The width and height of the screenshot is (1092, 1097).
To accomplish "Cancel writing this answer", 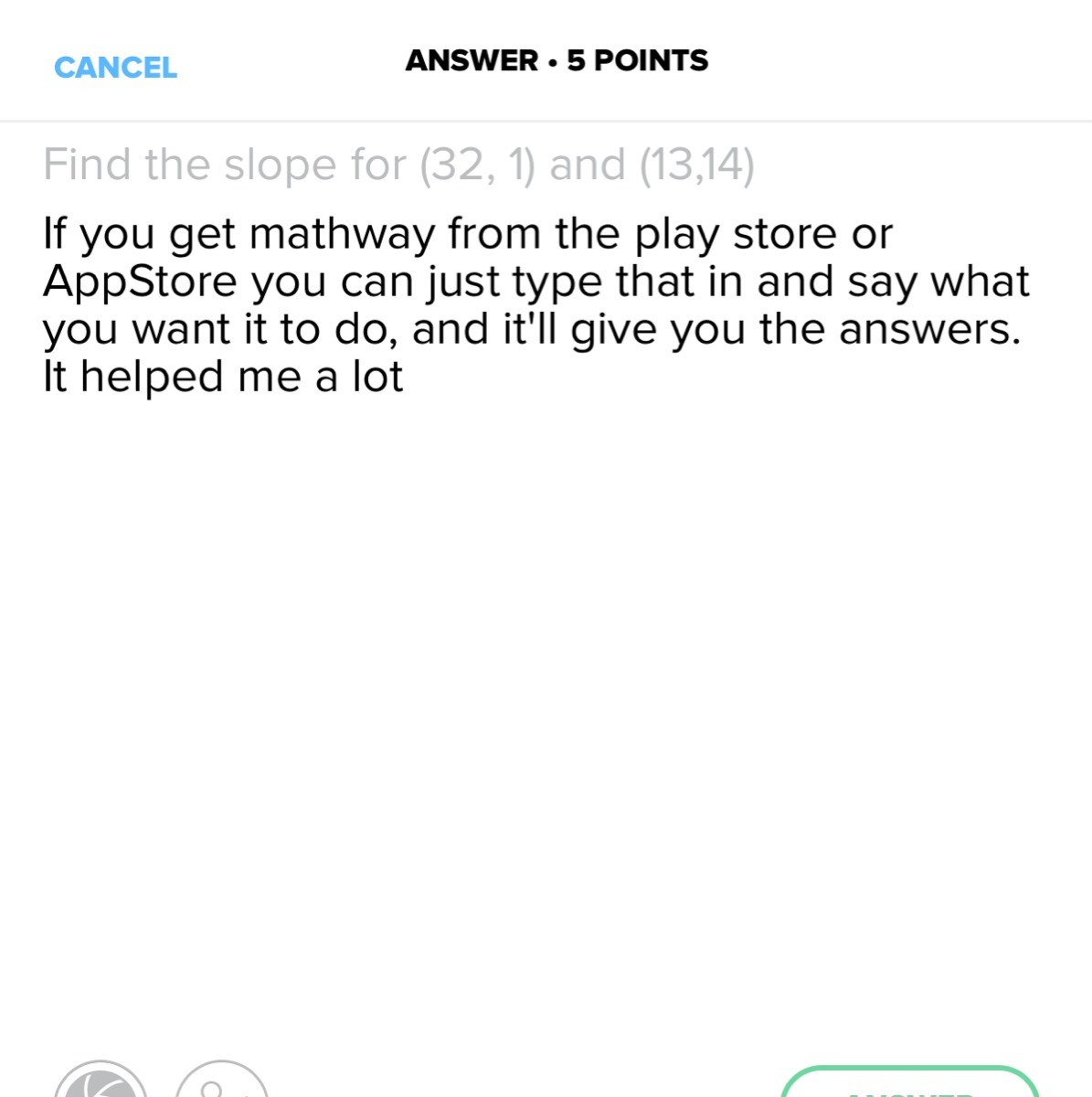I will point(115,68).
